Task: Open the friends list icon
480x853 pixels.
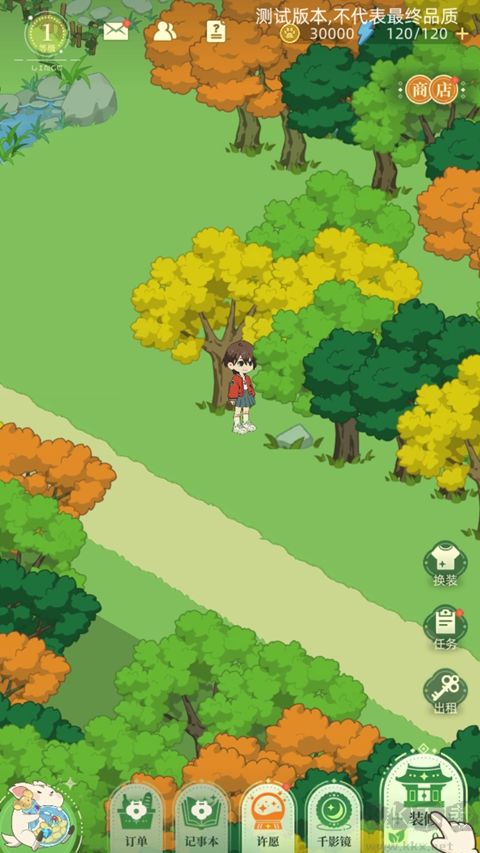Action: [164, 31]
